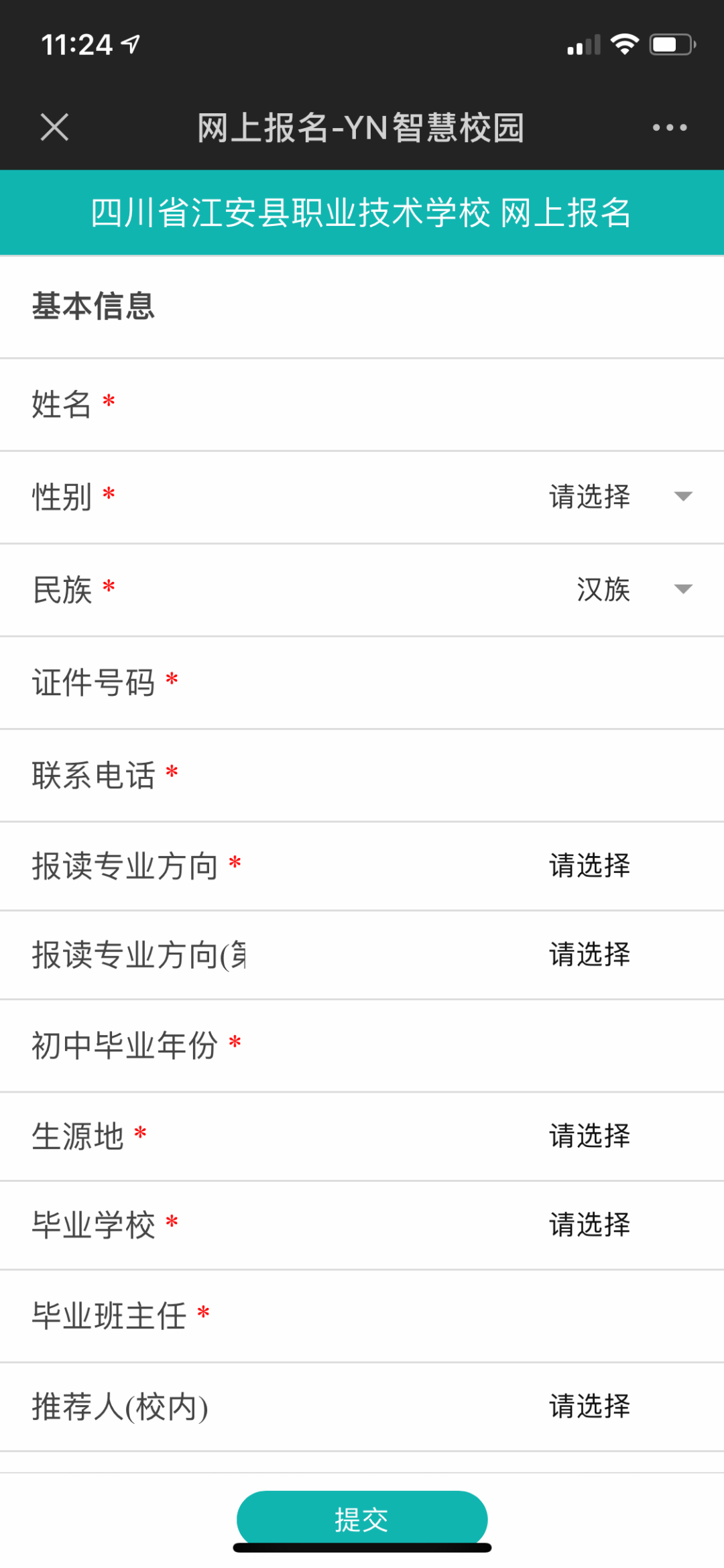The width and height of the screenshot is (724, 1568).
Task: Tap the 姓名 name input field
Action: [362, 405]
